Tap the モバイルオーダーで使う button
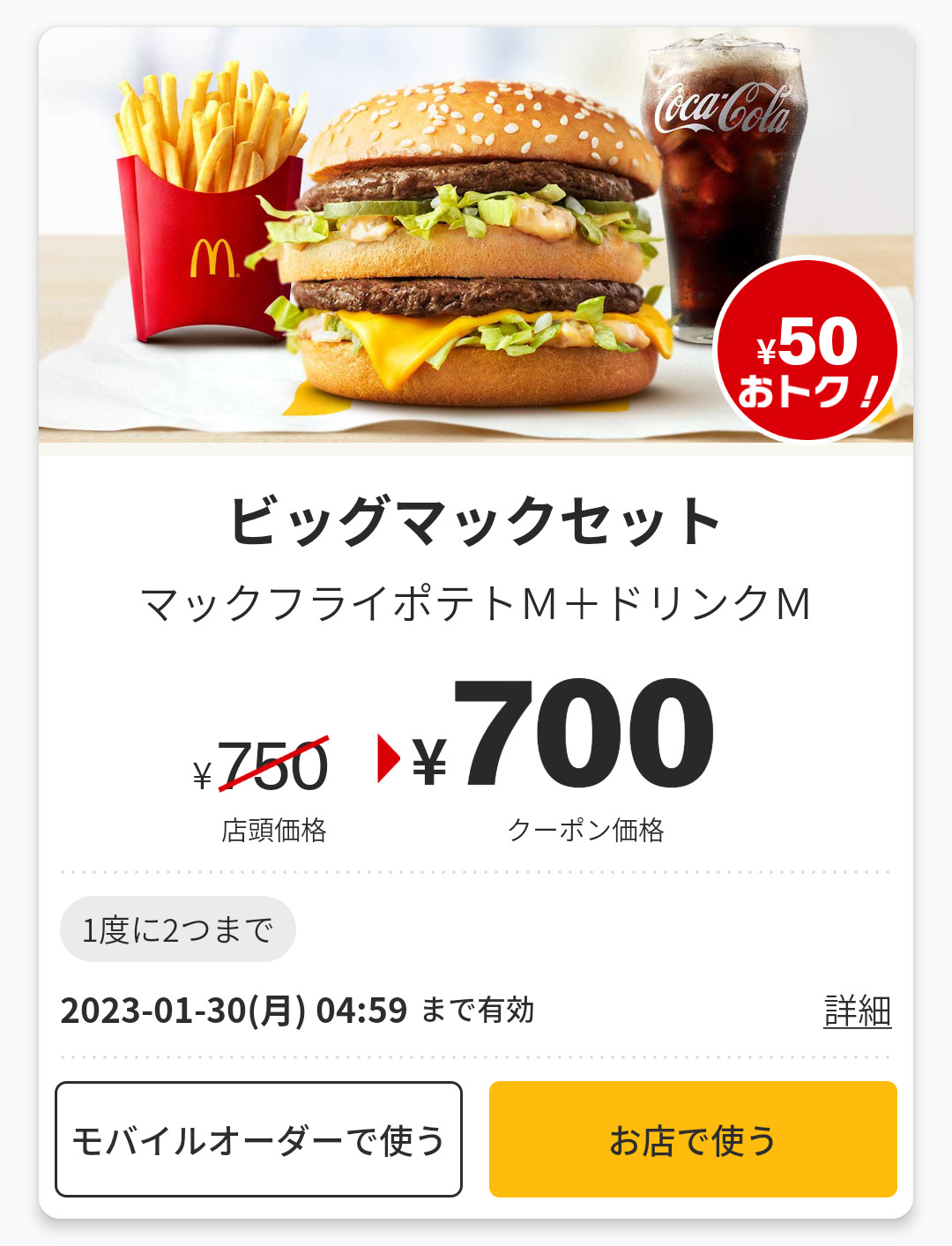 click(x=258, y=1139)
